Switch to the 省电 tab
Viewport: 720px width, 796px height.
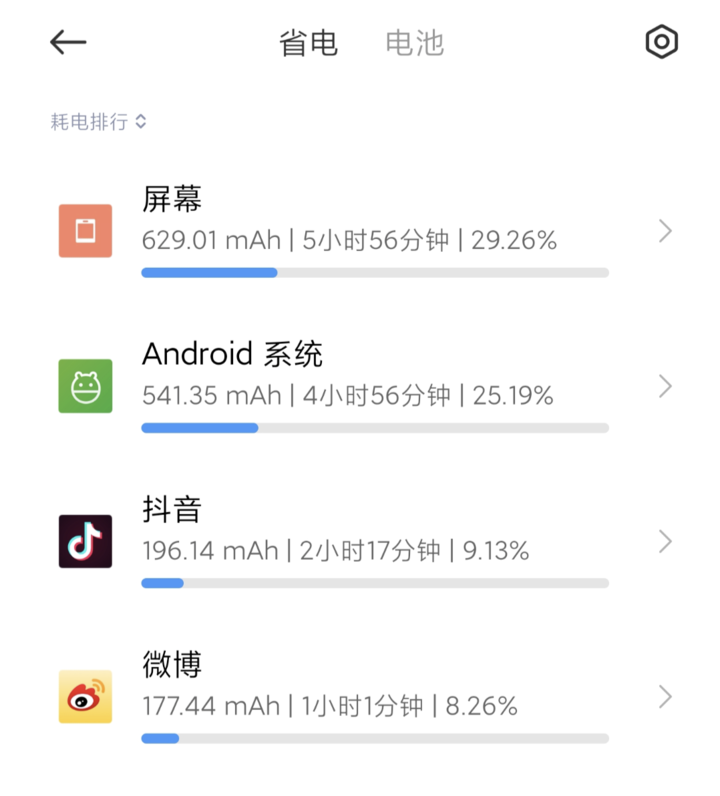(308, 43)
